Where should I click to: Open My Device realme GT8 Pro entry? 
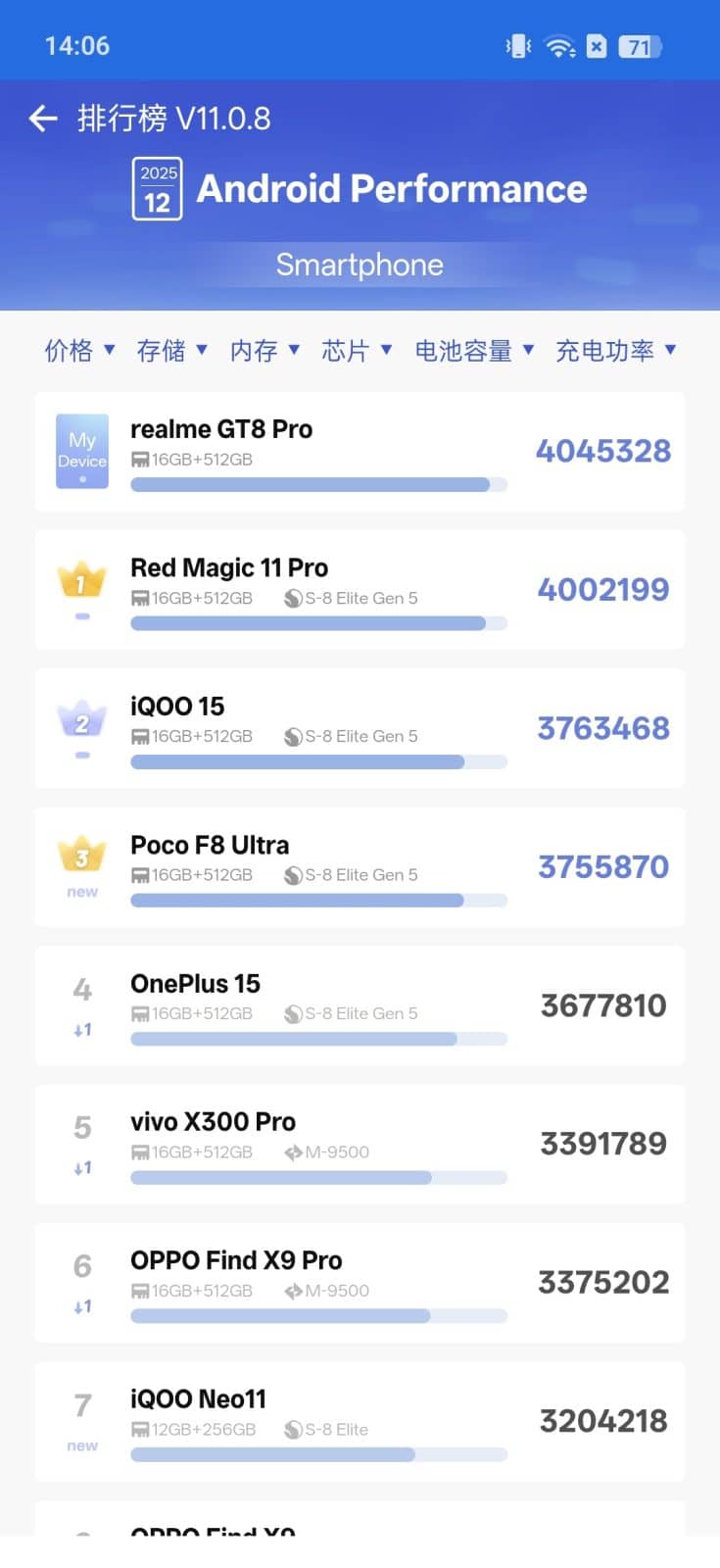coord(360,452)
